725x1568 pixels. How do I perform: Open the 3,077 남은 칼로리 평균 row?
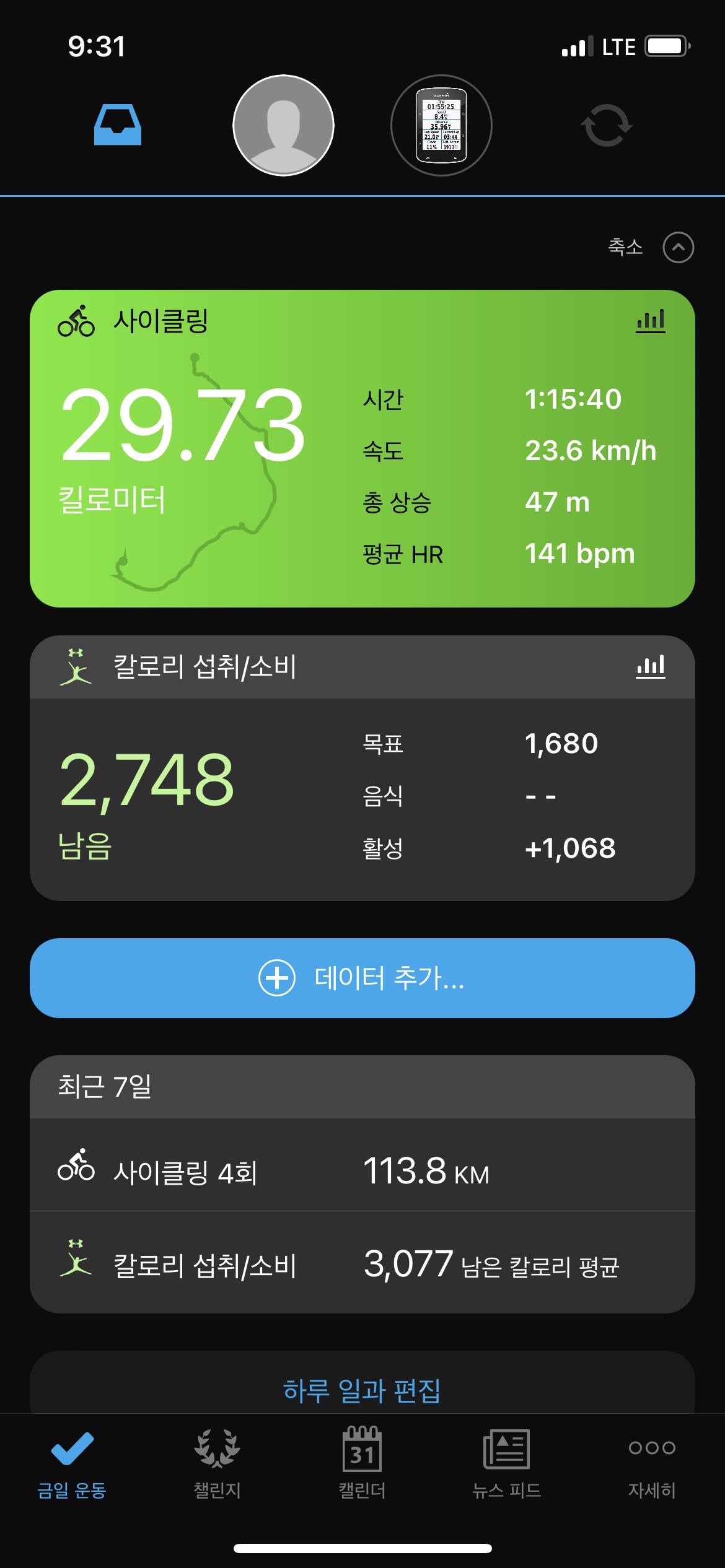click(x=362, y=1265)
